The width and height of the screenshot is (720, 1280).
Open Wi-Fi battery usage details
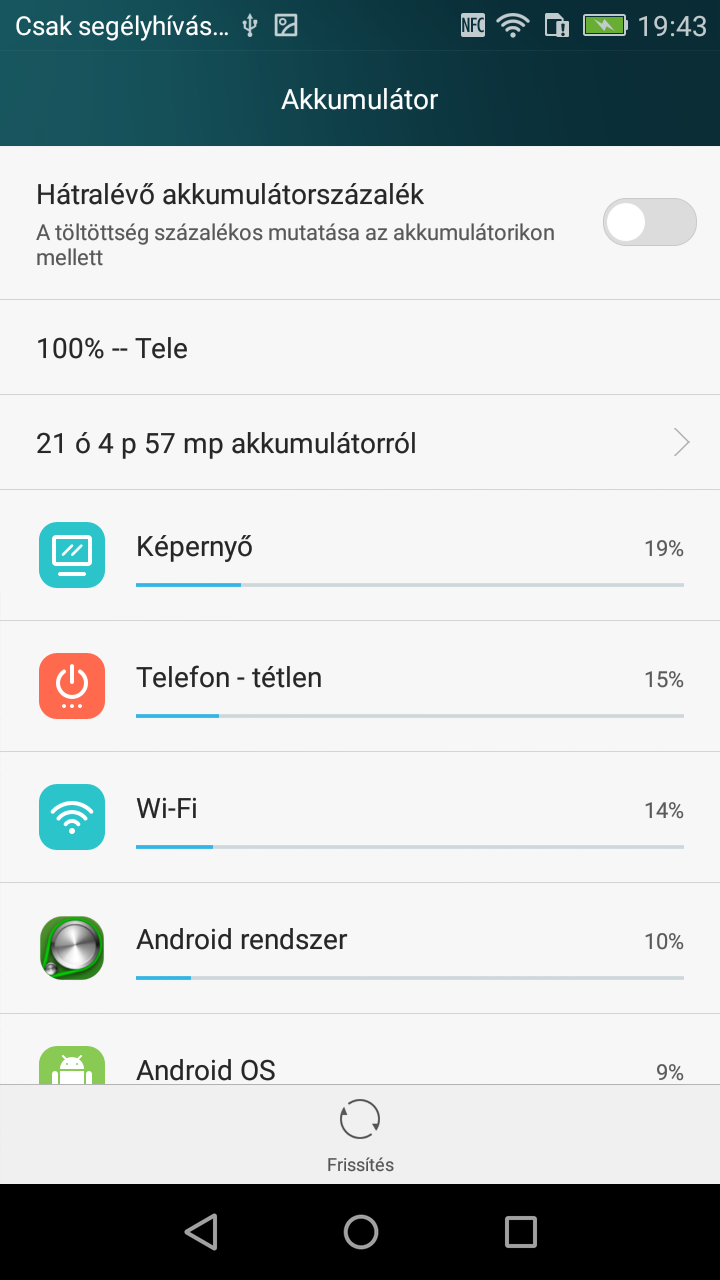point(360,817)
